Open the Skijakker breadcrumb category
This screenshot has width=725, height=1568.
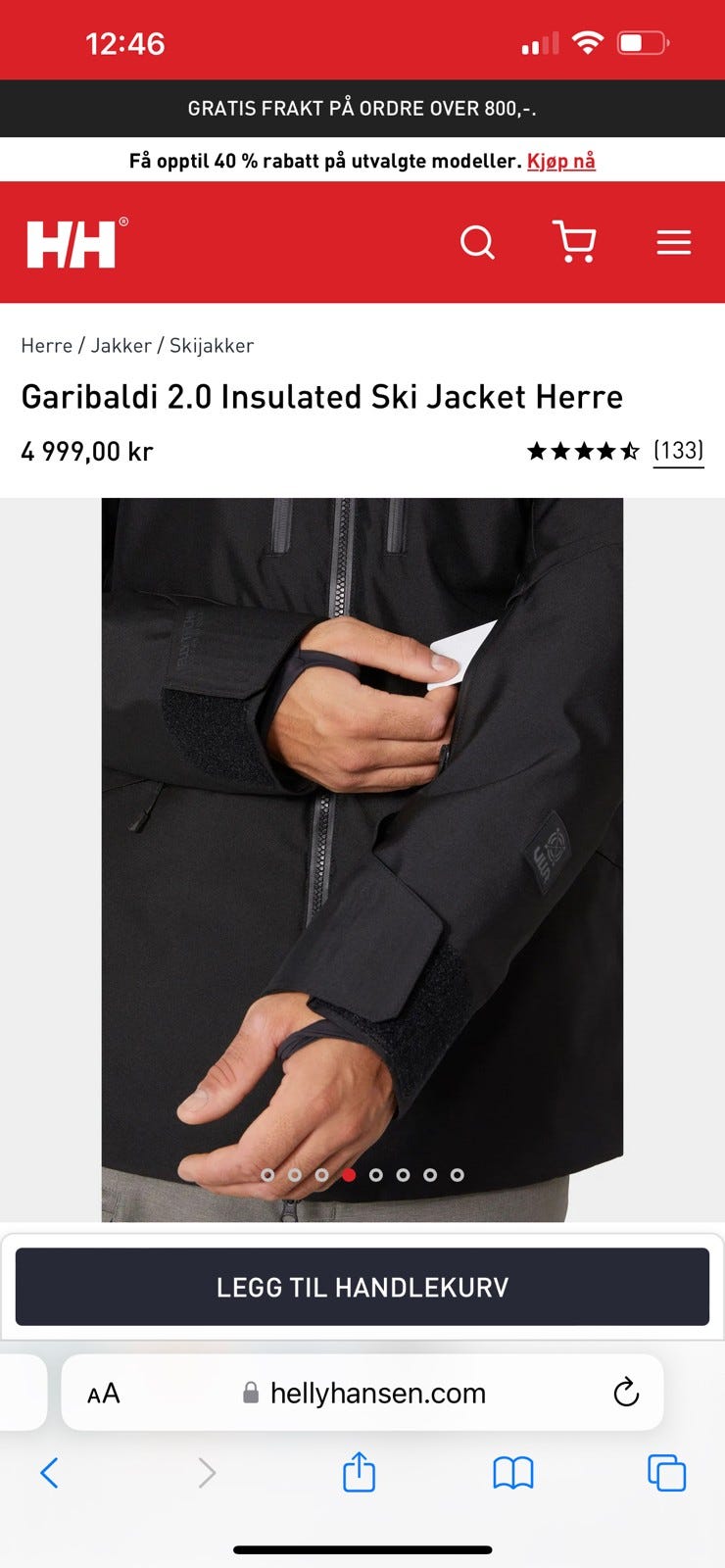pos(213,345)
